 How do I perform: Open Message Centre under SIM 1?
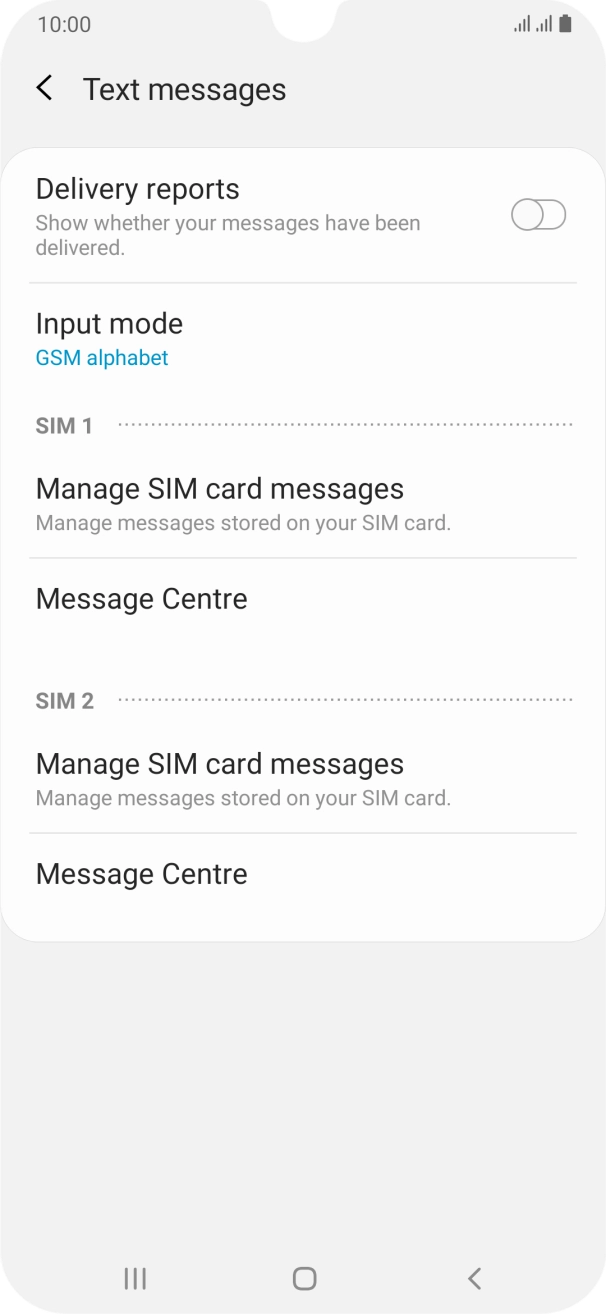[302, 599]
